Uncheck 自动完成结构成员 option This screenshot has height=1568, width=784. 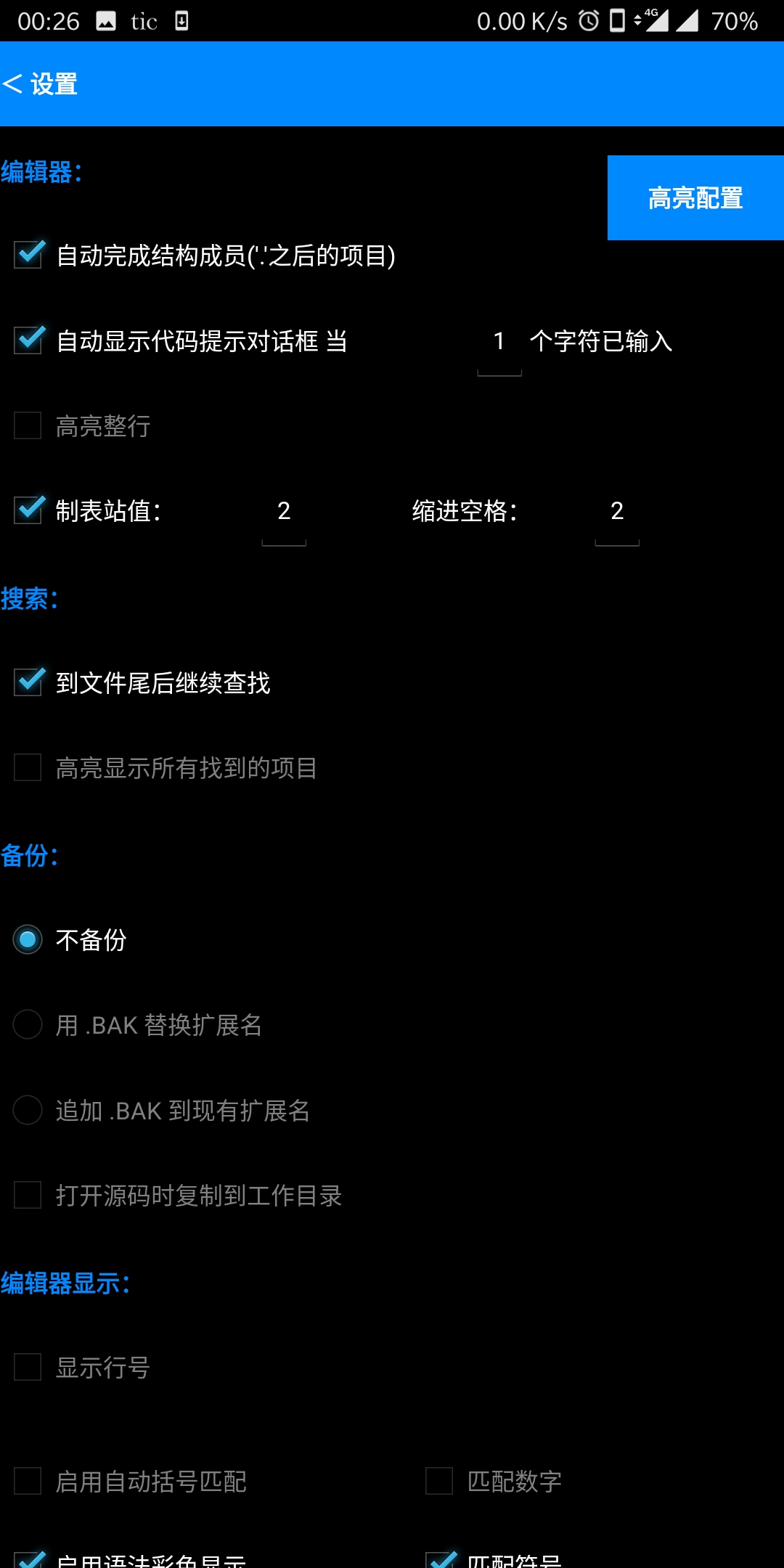coord(28,256)
